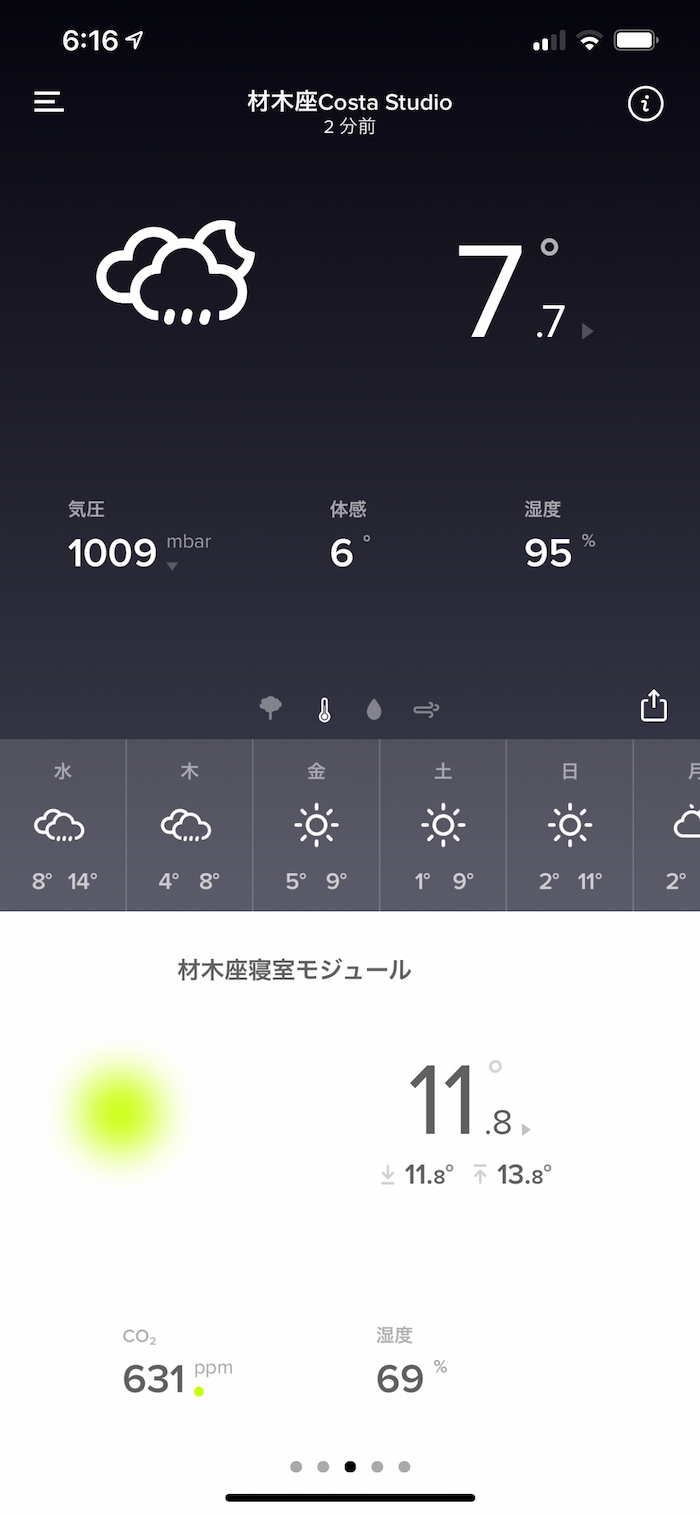Switch to the rain droplet view
The width and height of the screenshot is (700, 1515).
(x=374, y=710)
